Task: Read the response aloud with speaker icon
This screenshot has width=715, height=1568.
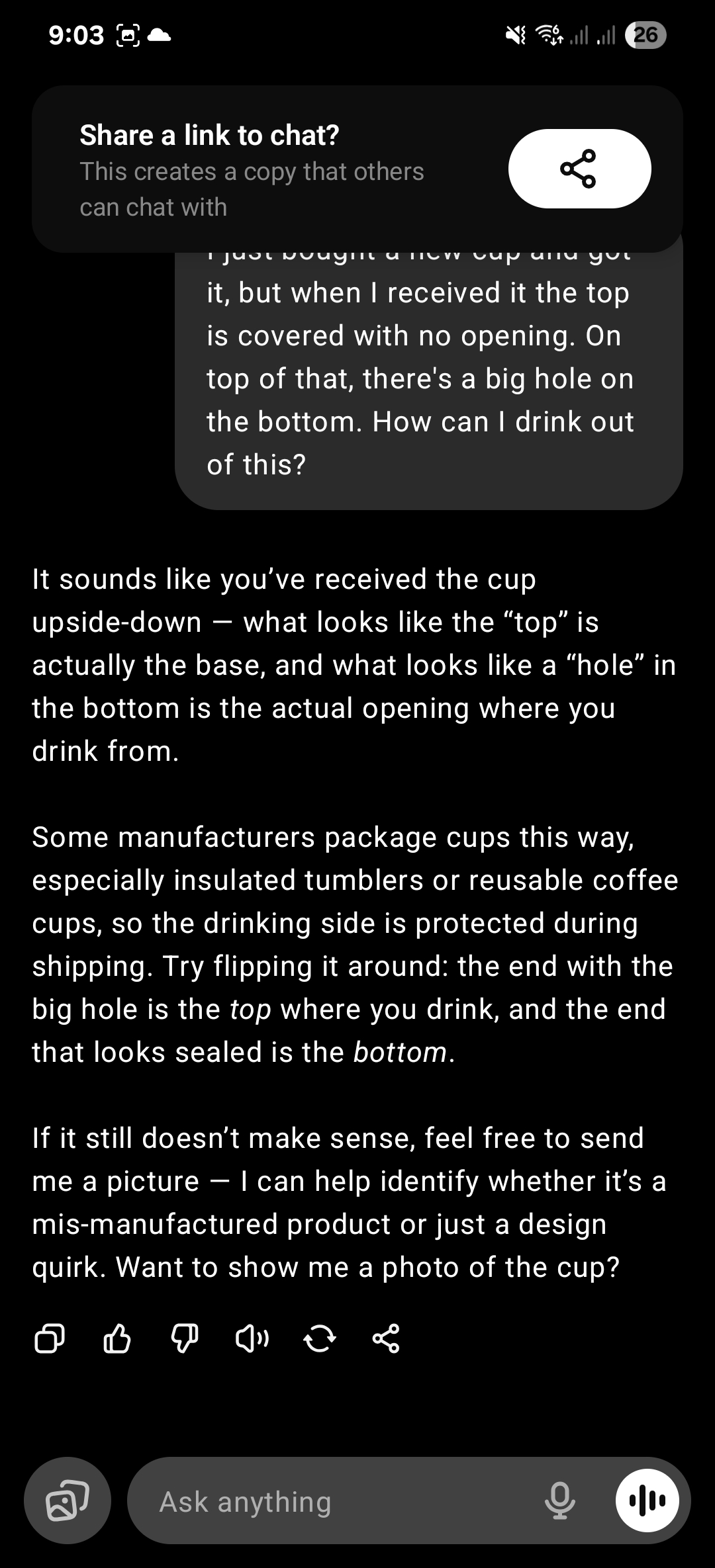Action: click(252, 1338)
